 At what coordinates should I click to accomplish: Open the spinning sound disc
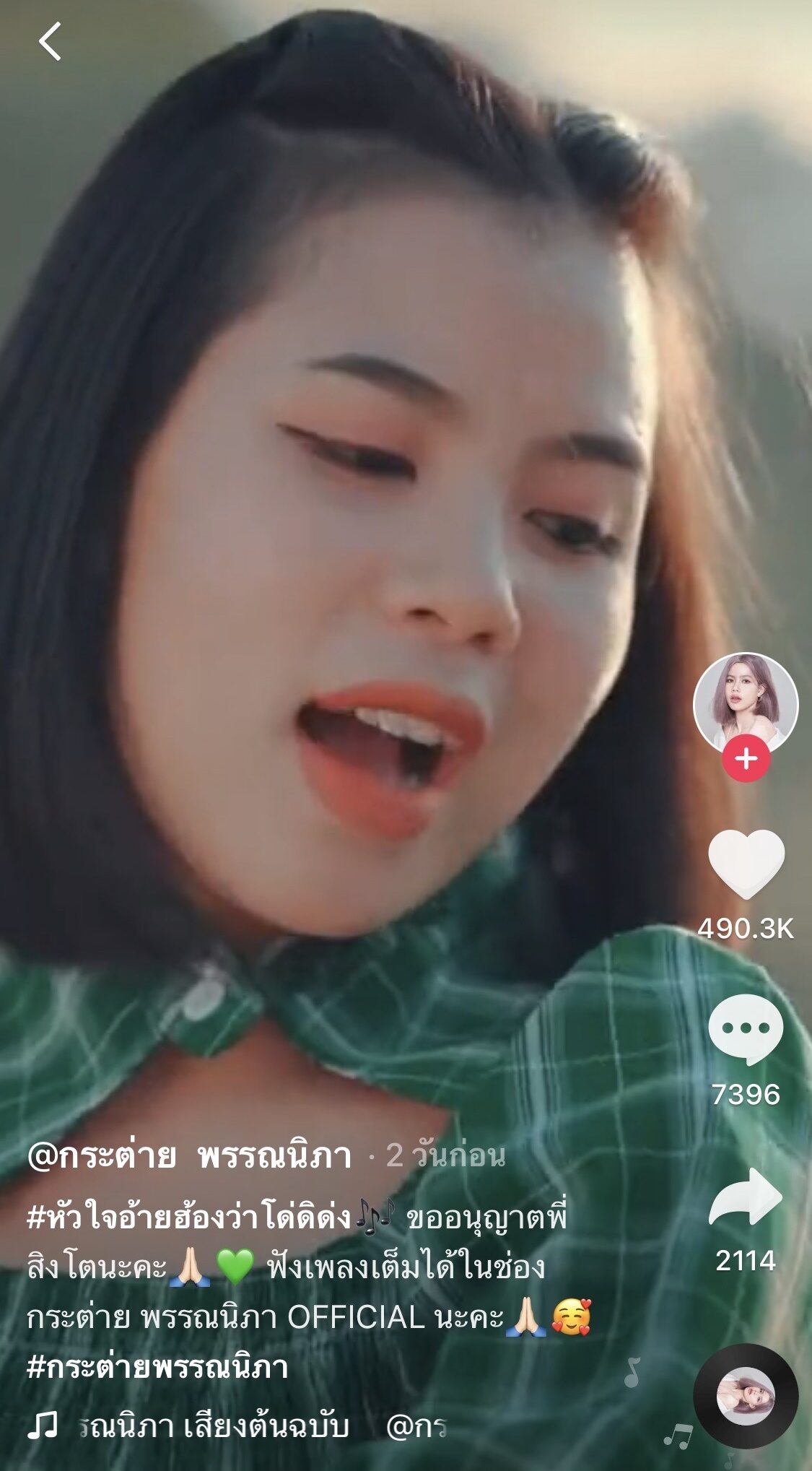tap(746, 1396)
